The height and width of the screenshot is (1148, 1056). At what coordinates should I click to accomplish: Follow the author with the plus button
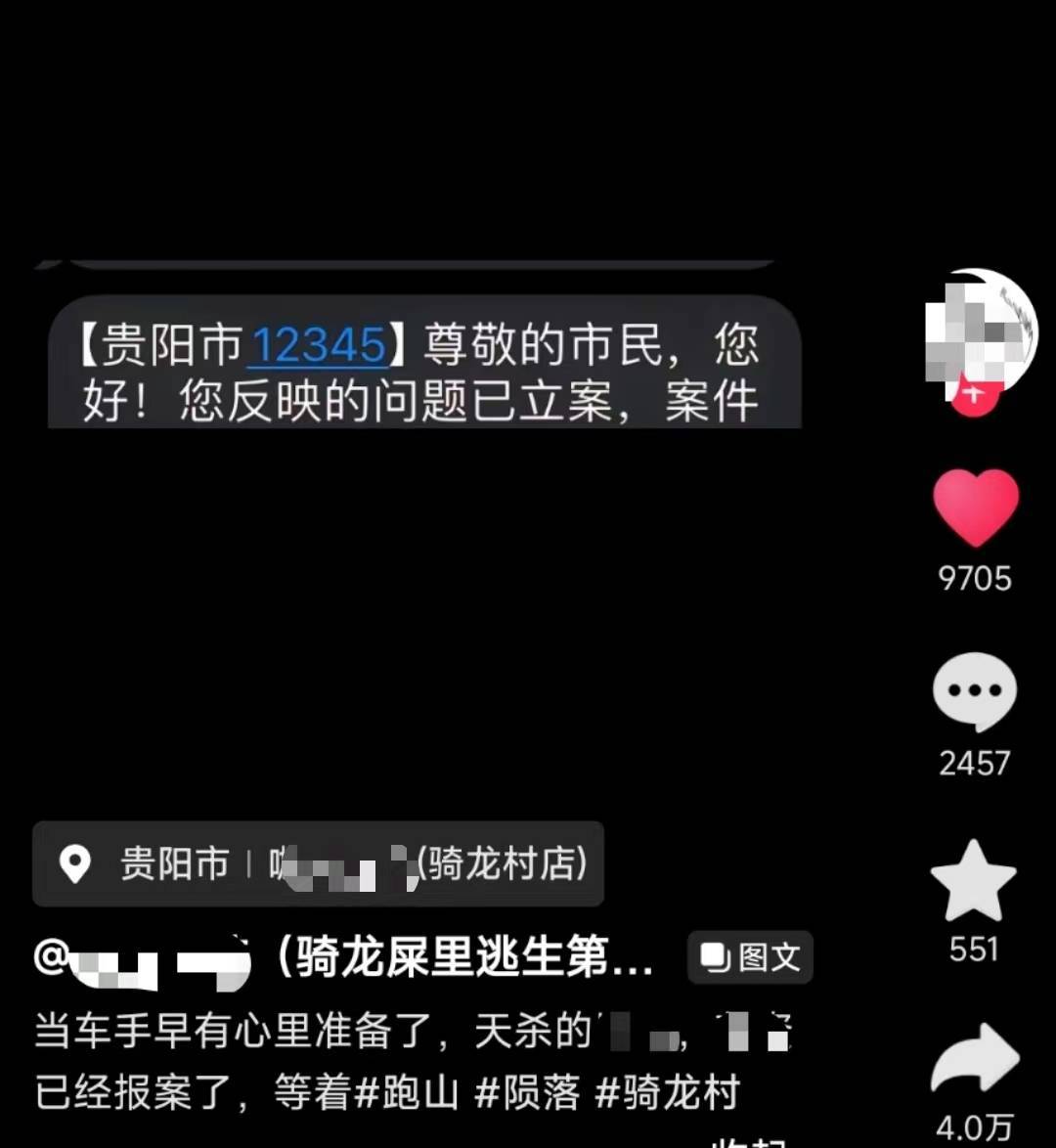pos(973,395)
